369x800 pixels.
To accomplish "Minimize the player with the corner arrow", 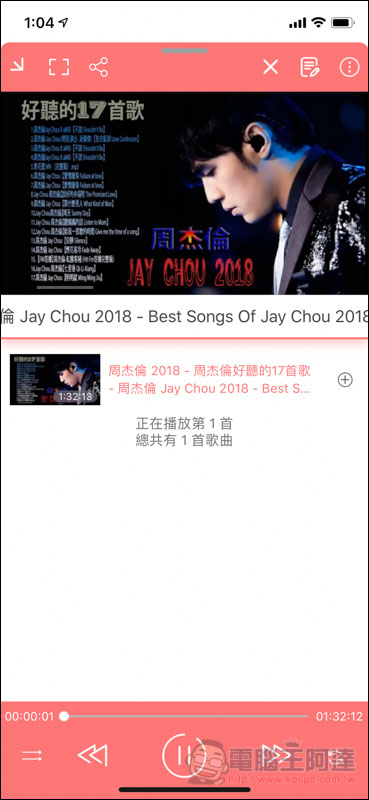I will pyautogui.click(x=17, y=66).
